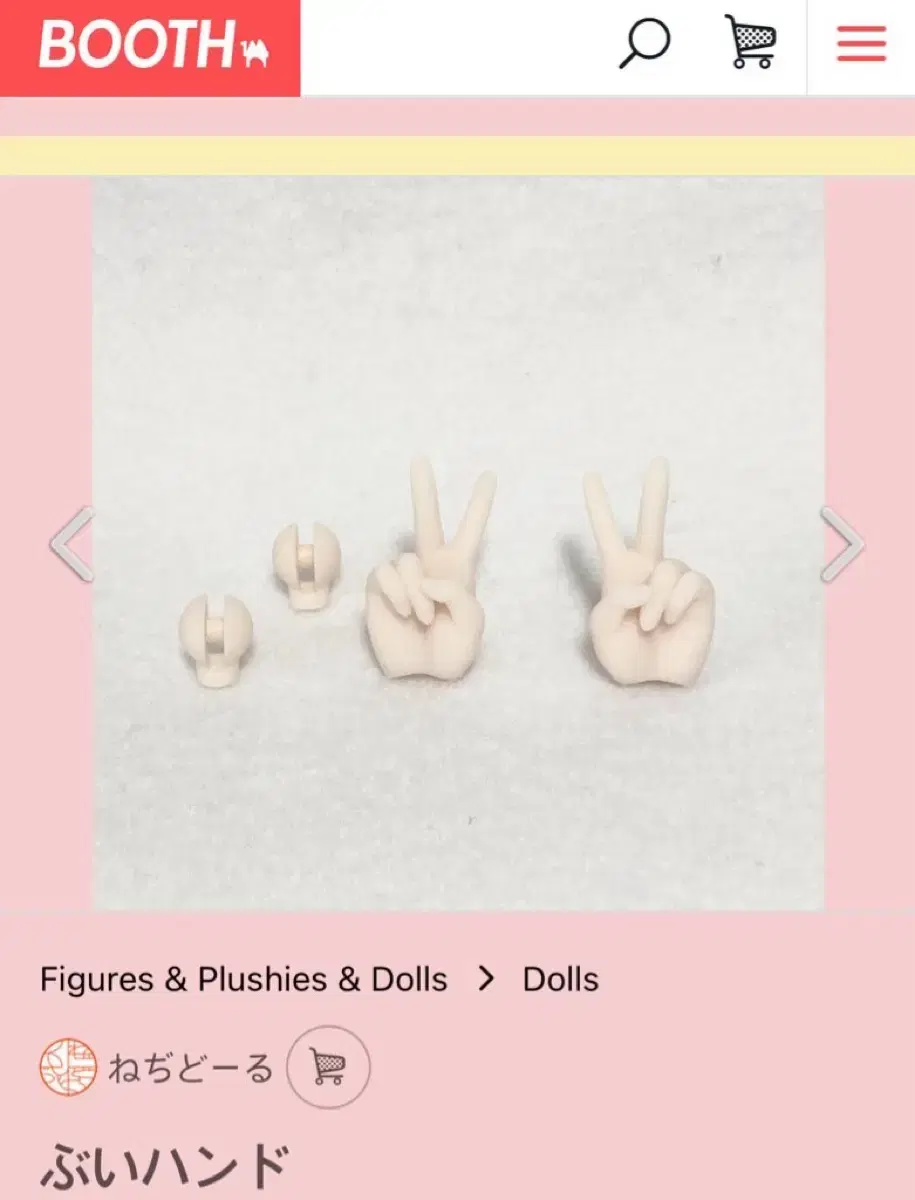915x1200 pixels.
Task: Select the Figures & Plushies & Dolls breadcrumb
Action: [244, 979]
